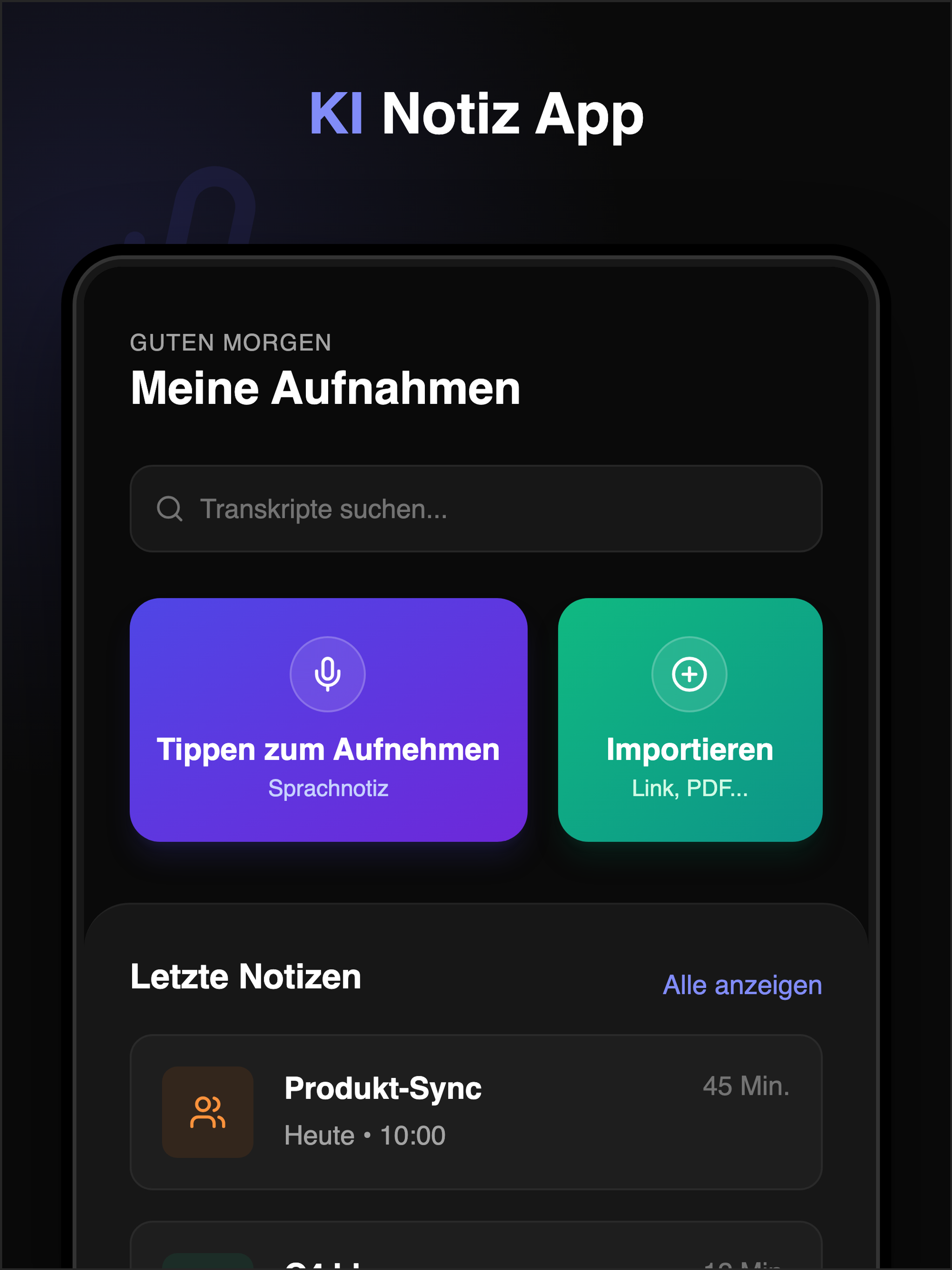Select the Letzte Notizen section header
The width and height of the screenshot is (952, 1270).
click(x=246, y=976)
